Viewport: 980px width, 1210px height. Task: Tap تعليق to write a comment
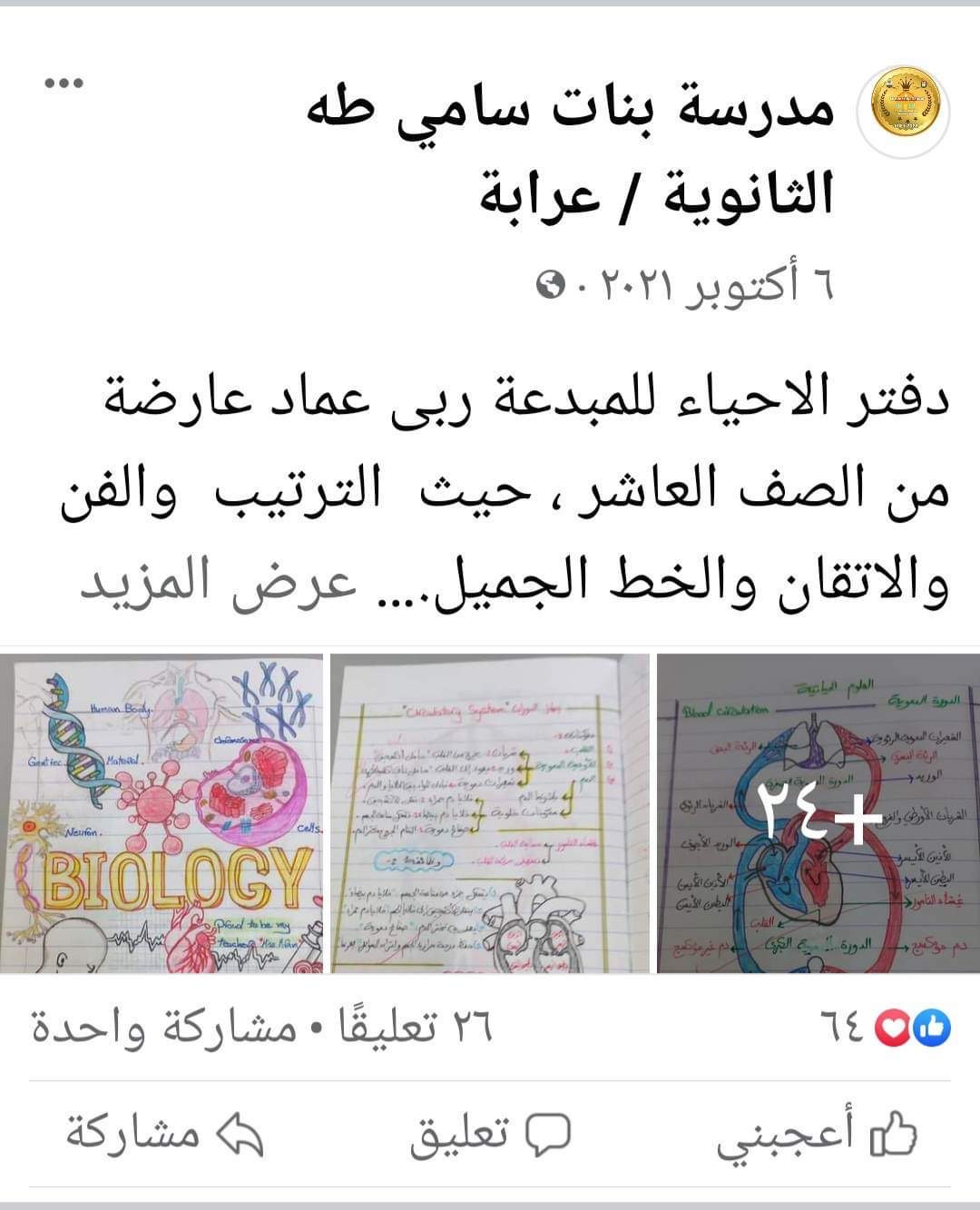pyautogui.click(x=490, y=1135)
